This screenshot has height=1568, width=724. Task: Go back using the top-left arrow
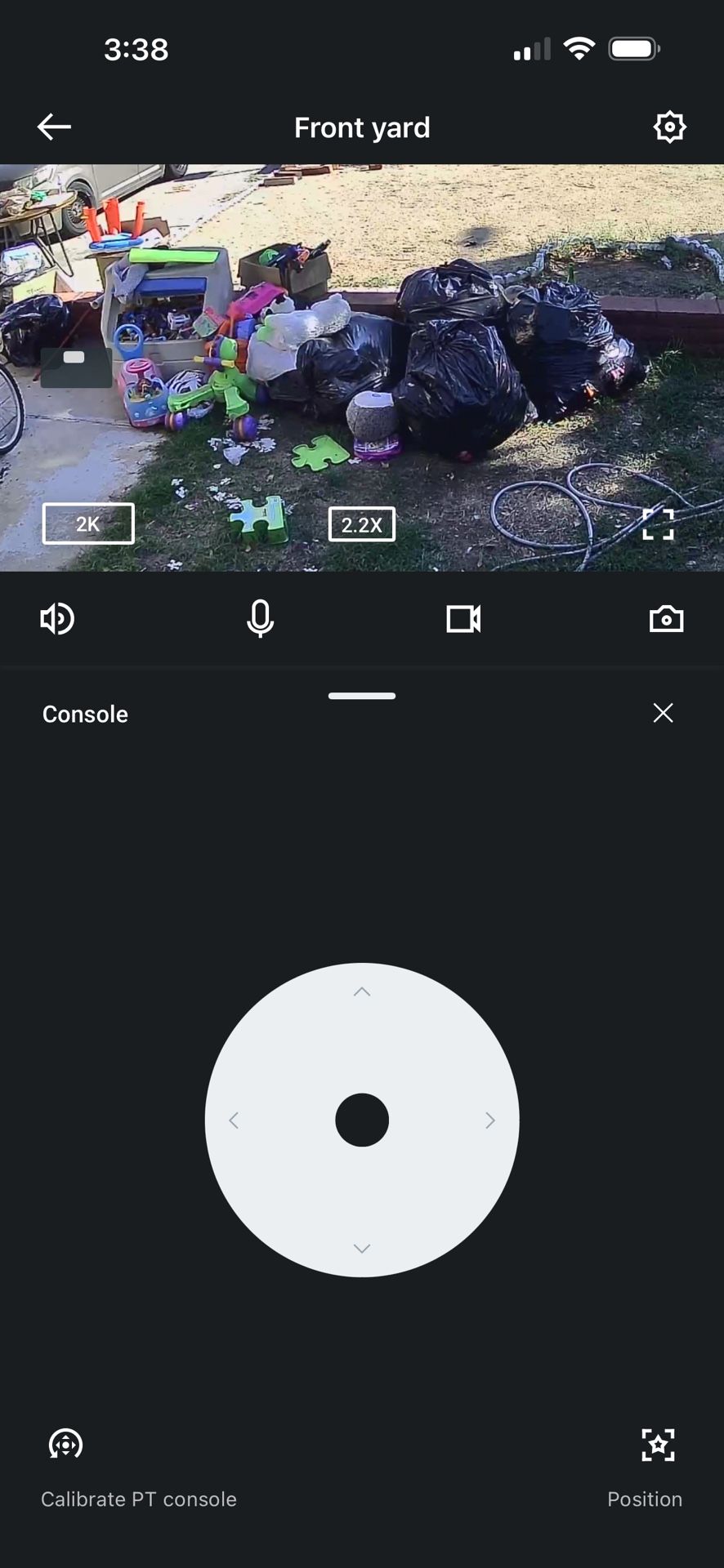[x=54, y=127]
